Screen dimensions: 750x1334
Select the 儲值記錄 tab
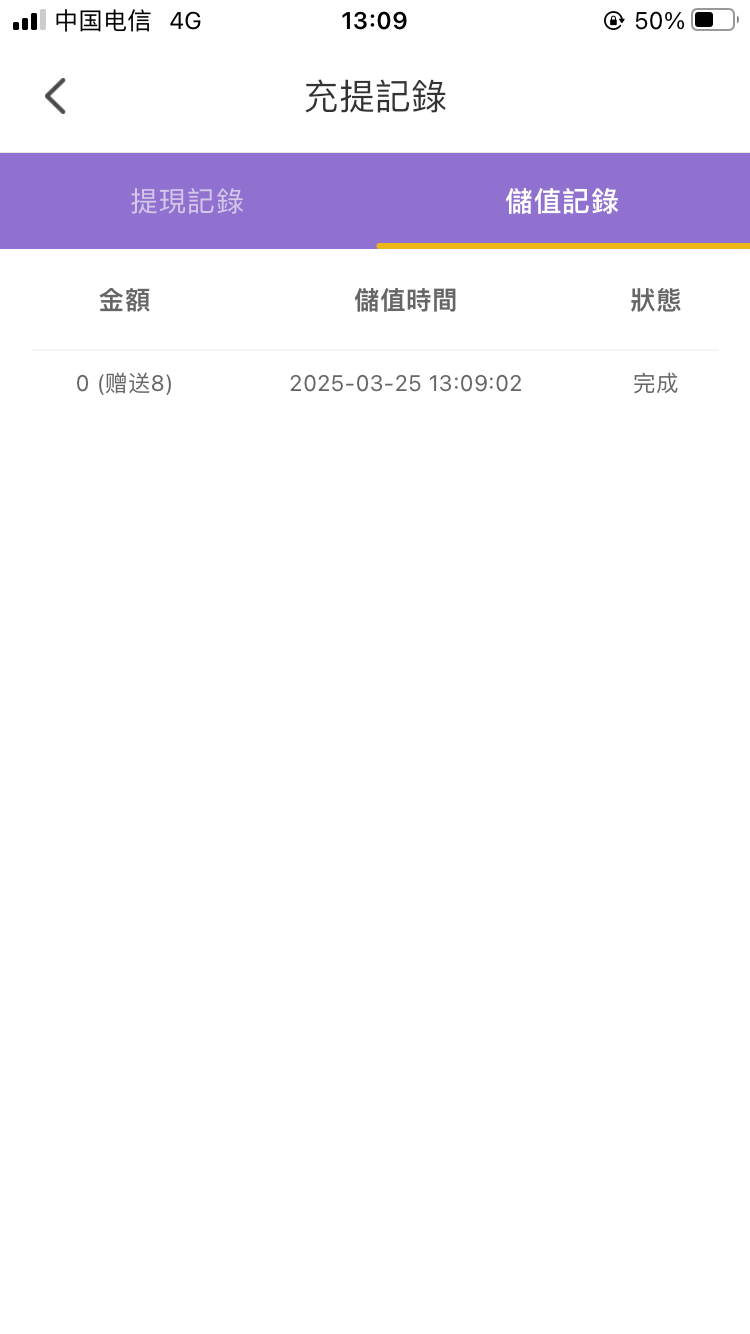(562, 201)
